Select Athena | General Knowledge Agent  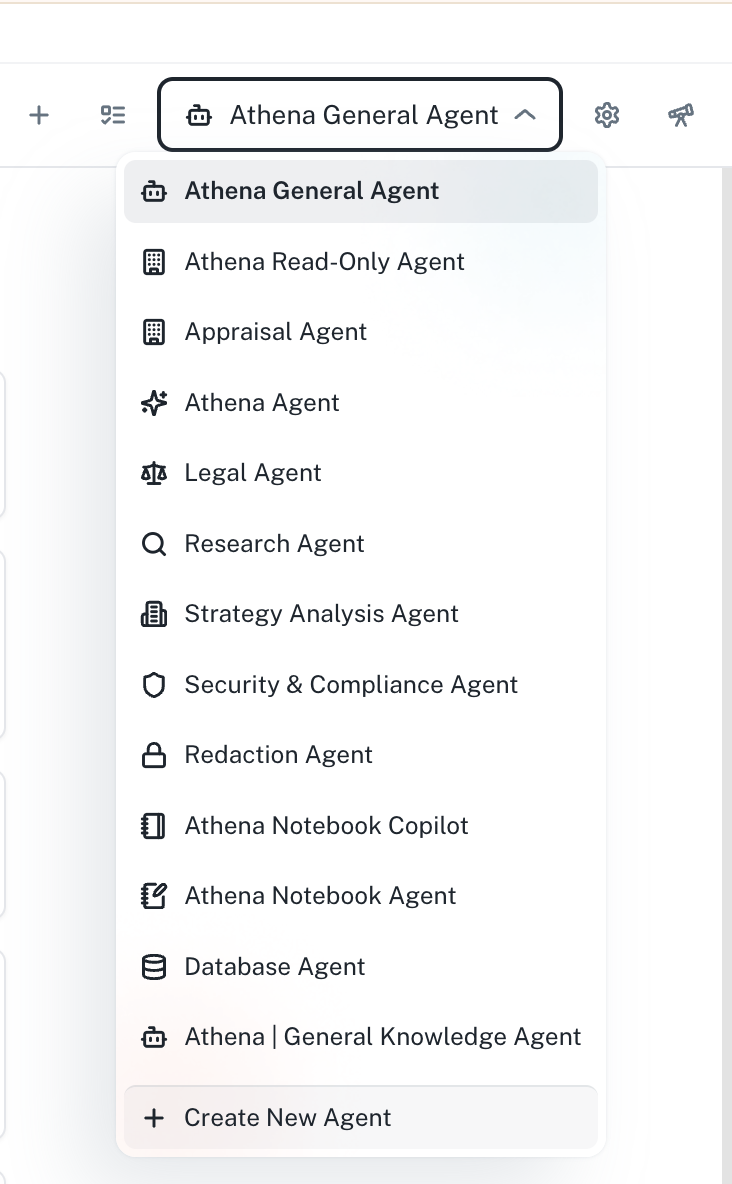point(382,1037)
